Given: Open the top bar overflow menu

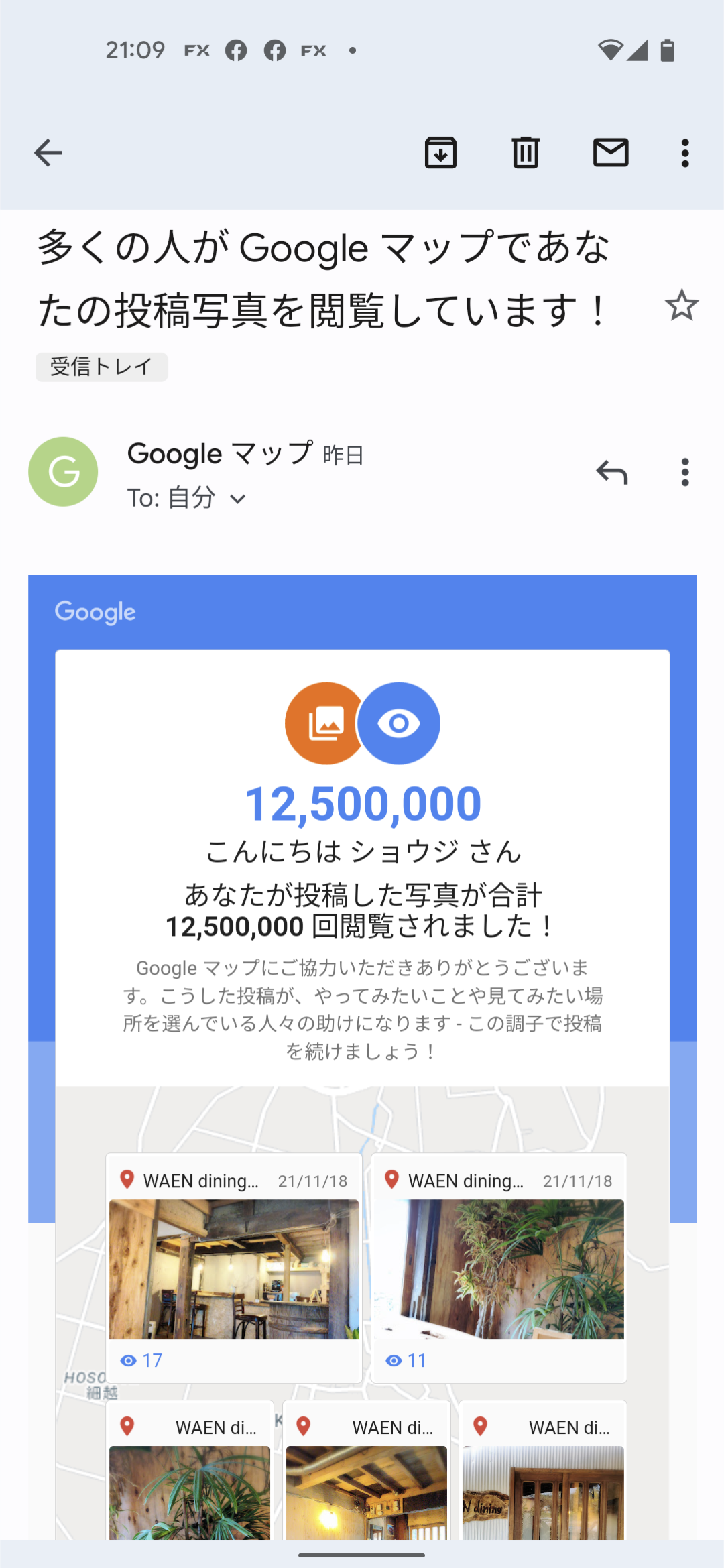Looking at the screenshot, I should 684,153.
